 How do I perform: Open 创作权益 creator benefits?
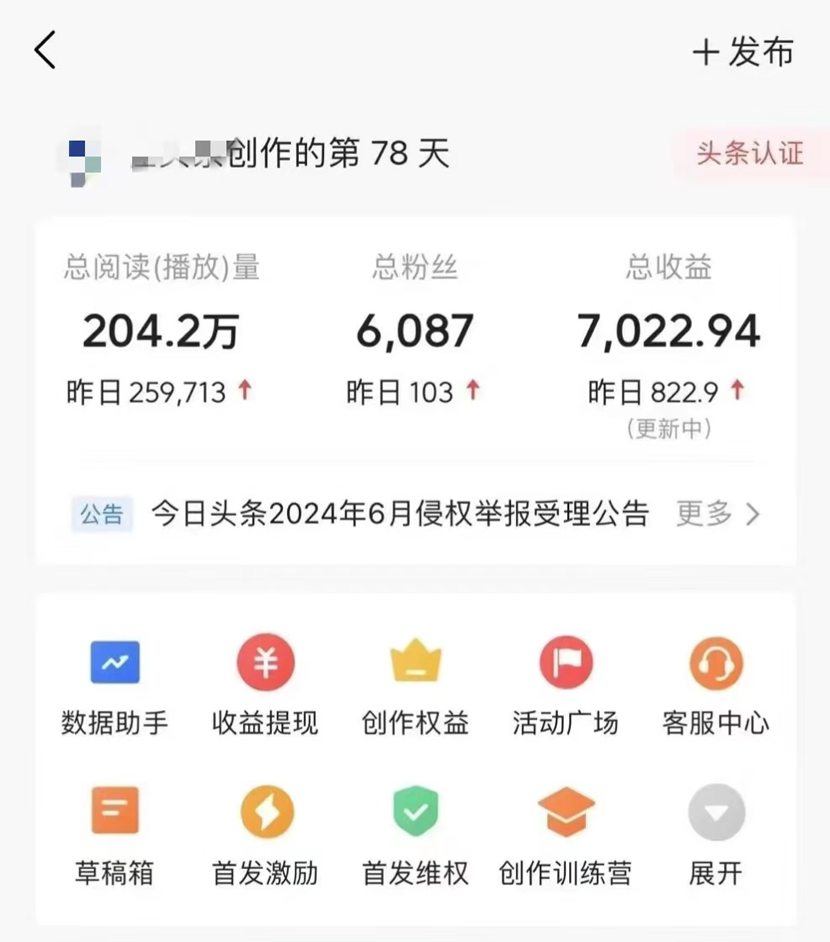point(415,684)
